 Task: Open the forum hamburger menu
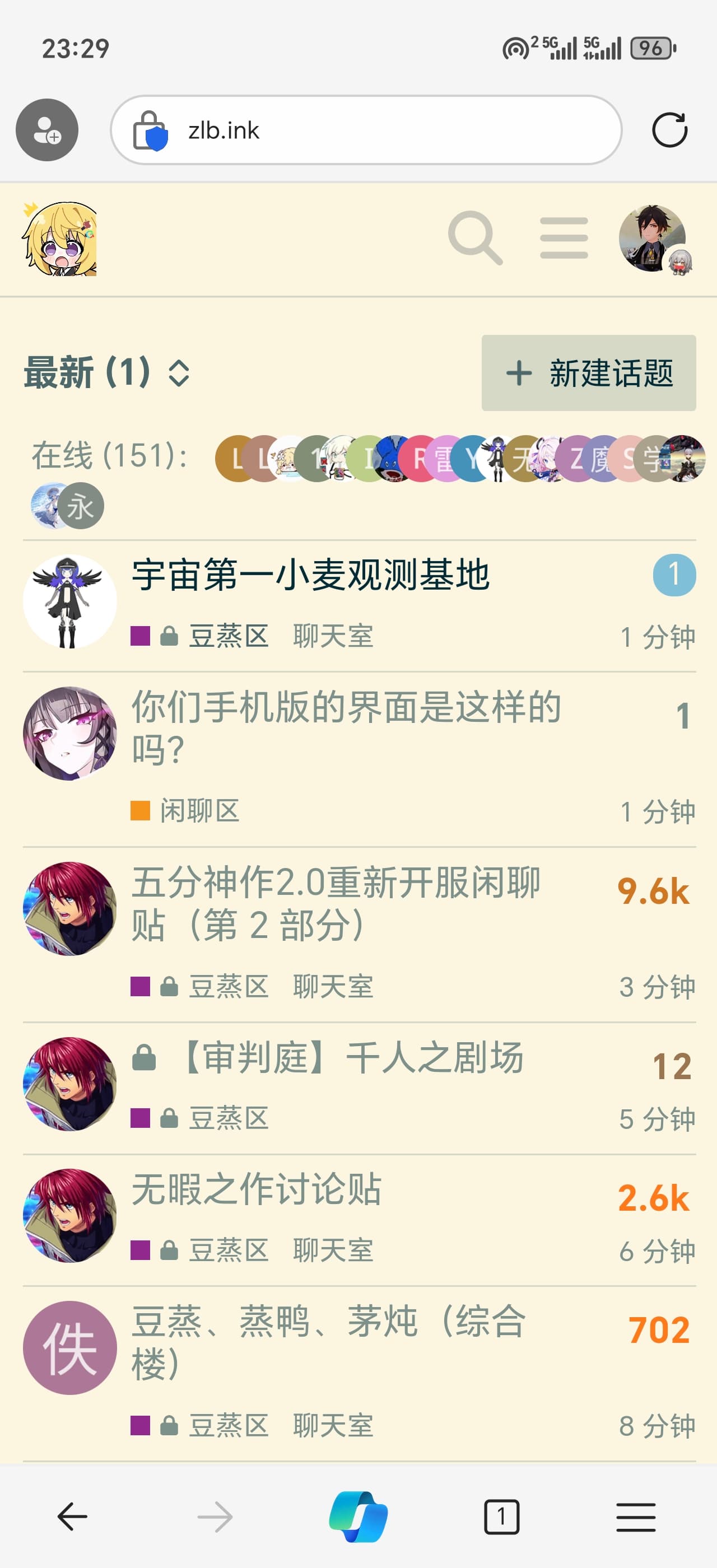(x=564, y=238)
